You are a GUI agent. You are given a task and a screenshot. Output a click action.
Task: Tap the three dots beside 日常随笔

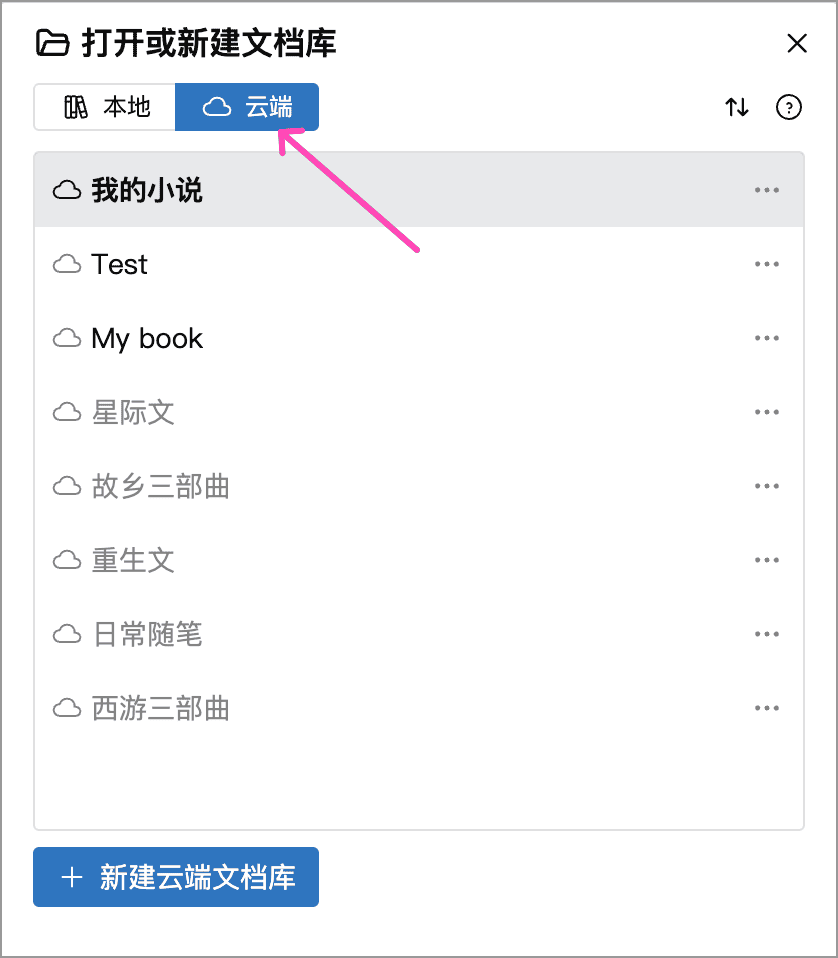coord(767,634)
